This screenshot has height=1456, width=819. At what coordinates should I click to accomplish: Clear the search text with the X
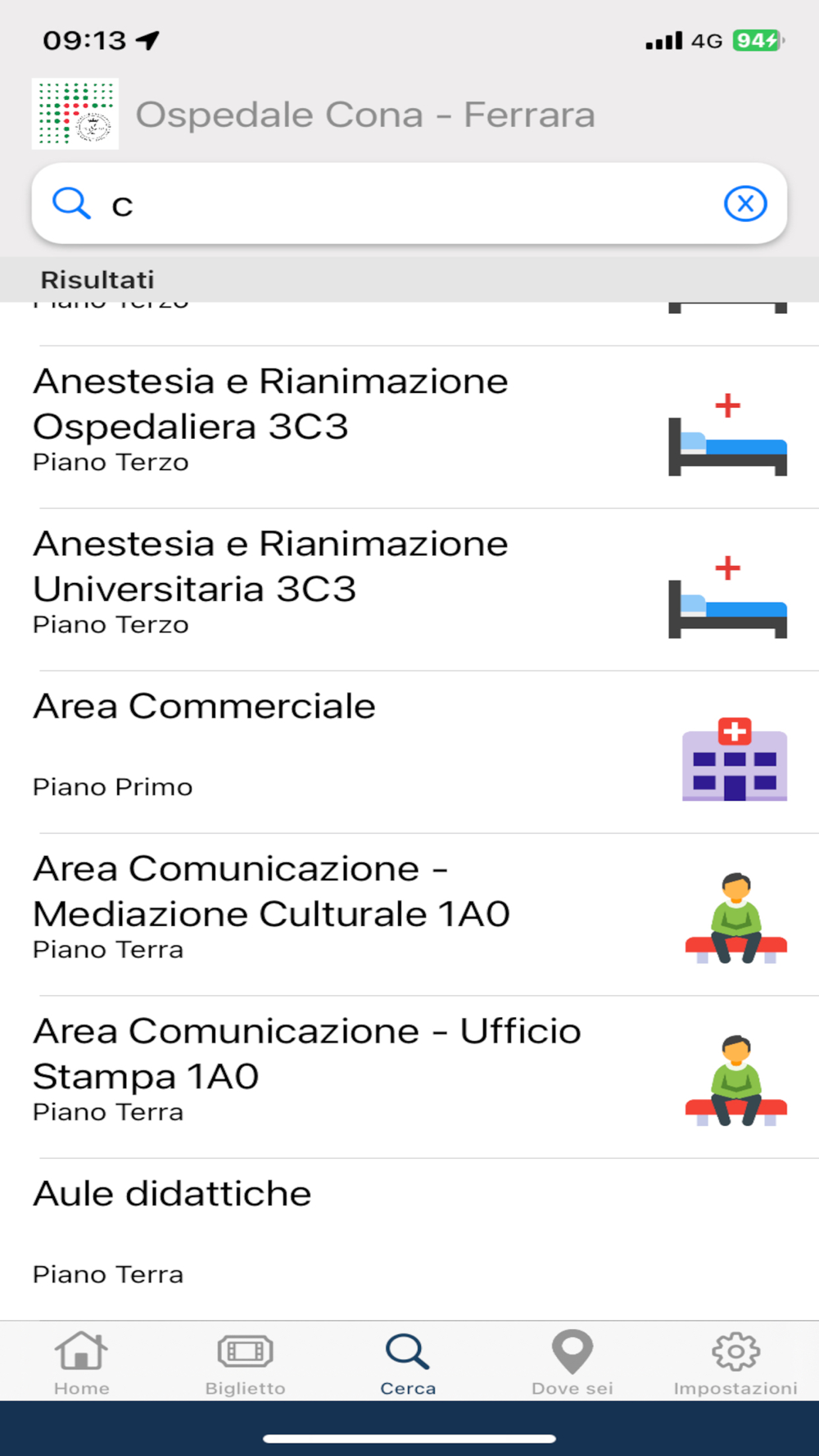pos(745,203)
